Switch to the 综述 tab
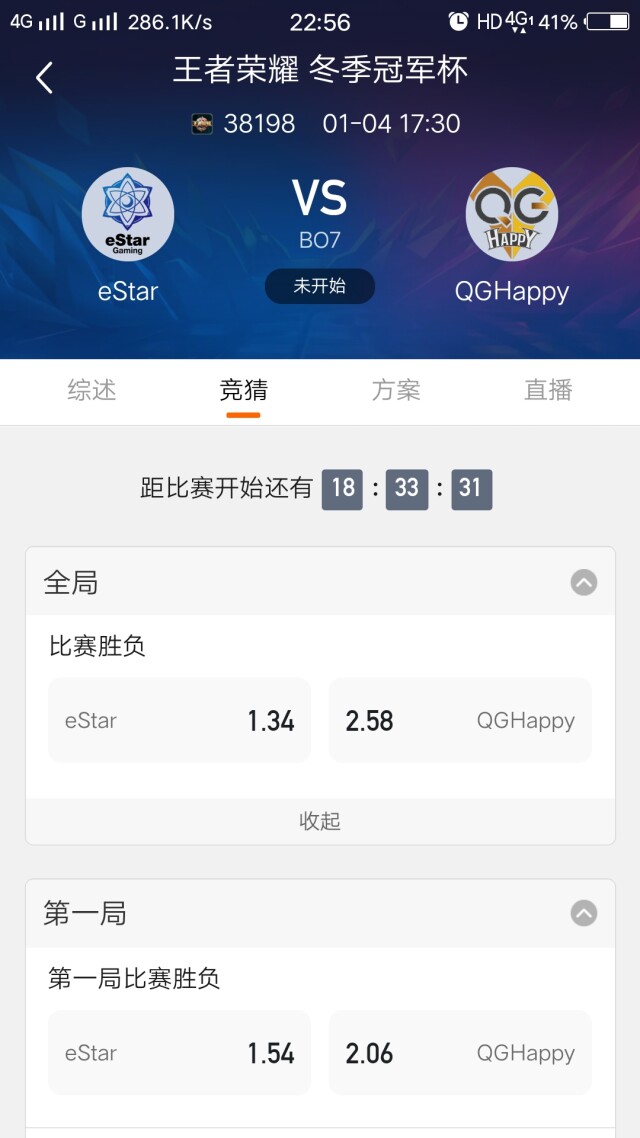The height and width of the screenshot is (1138, 640). 92,390
